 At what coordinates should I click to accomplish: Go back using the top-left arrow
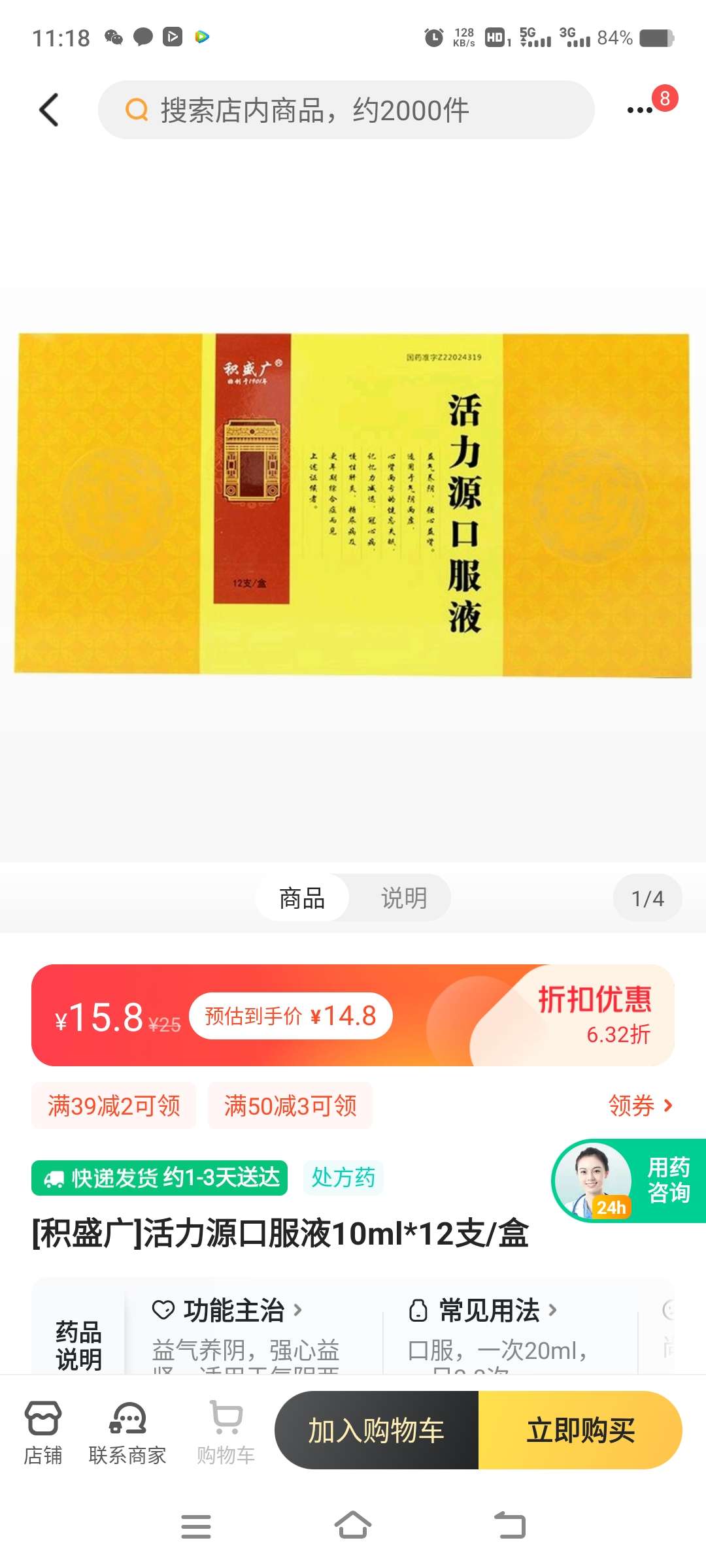point(49,110)
